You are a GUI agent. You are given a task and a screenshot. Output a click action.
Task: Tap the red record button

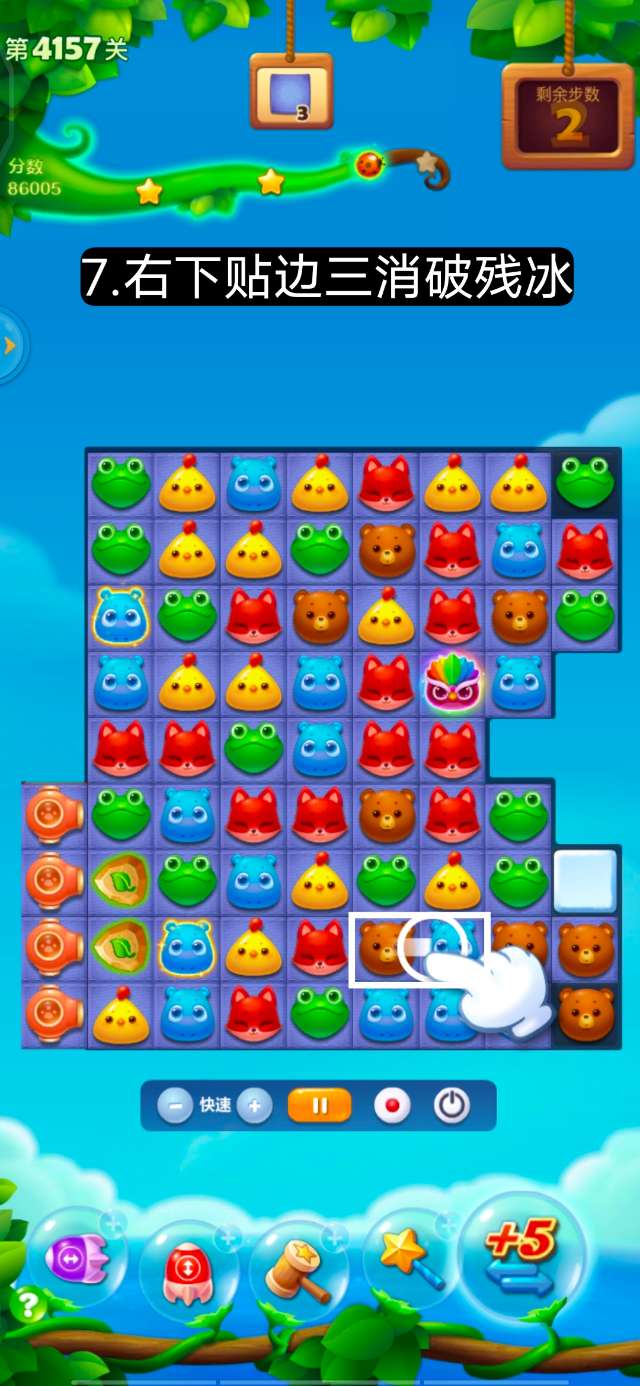click(x=392, y=1106)
